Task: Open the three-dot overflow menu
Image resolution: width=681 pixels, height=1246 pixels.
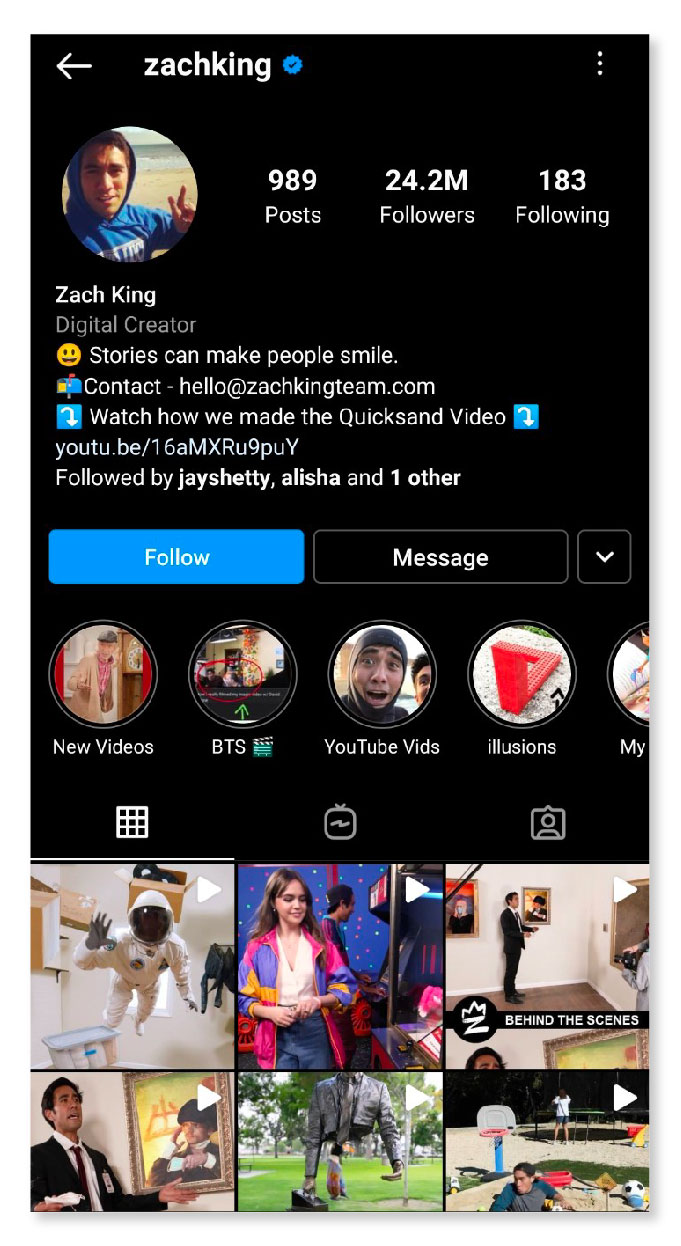Action: 600,64
